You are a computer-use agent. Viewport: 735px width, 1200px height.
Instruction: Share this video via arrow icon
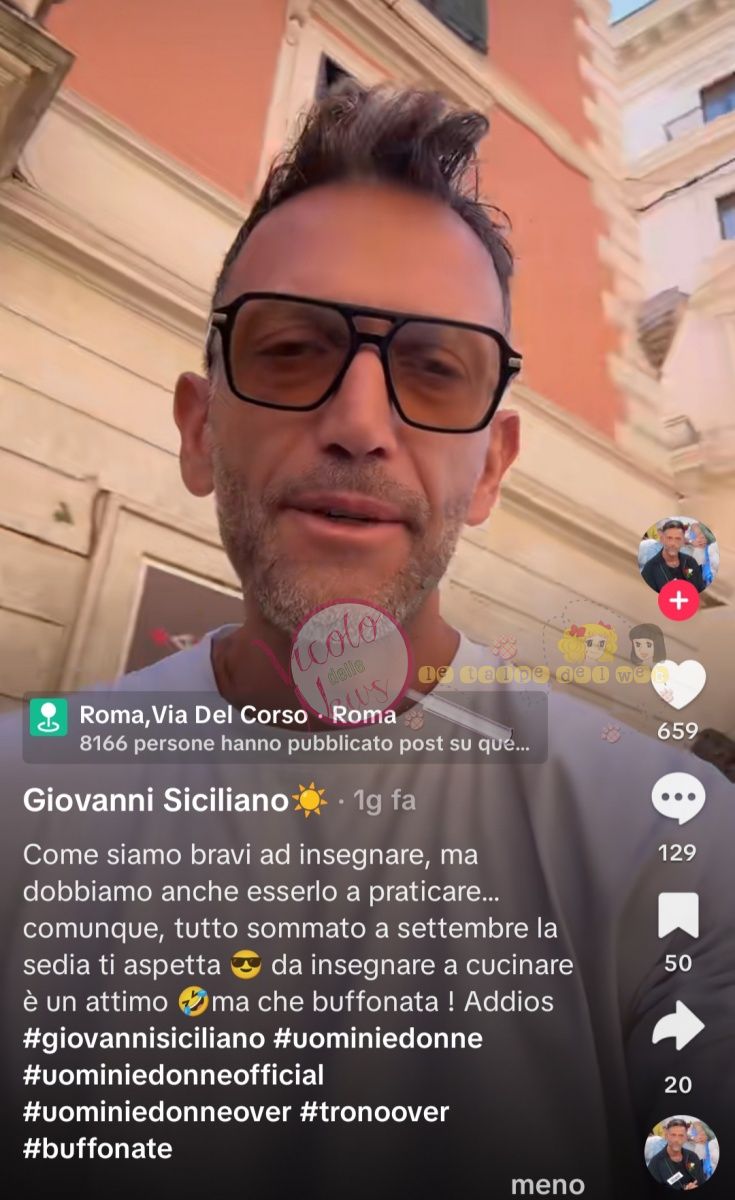click(678, 1027)
